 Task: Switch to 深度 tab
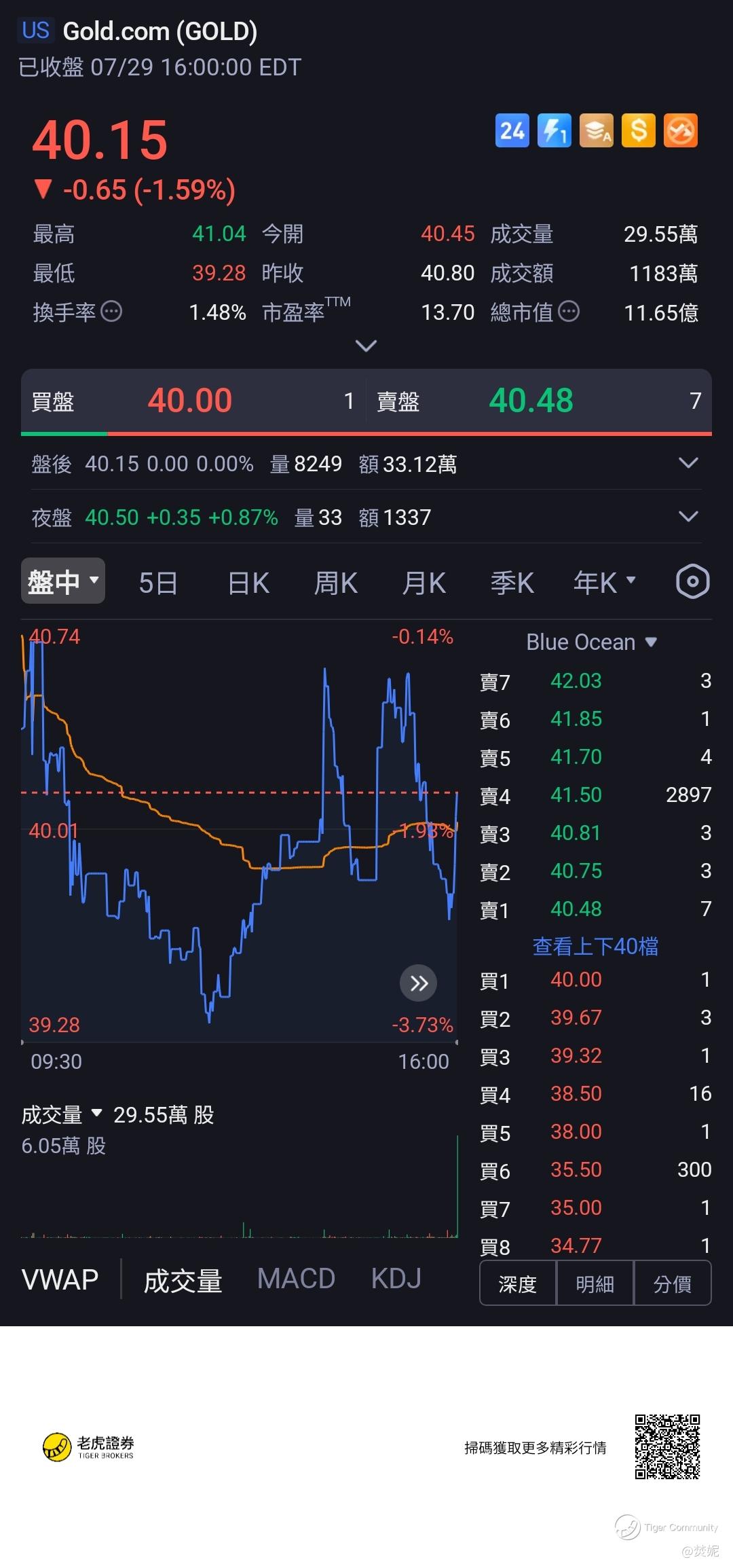pyautogui.click(x=518, y=1283)
